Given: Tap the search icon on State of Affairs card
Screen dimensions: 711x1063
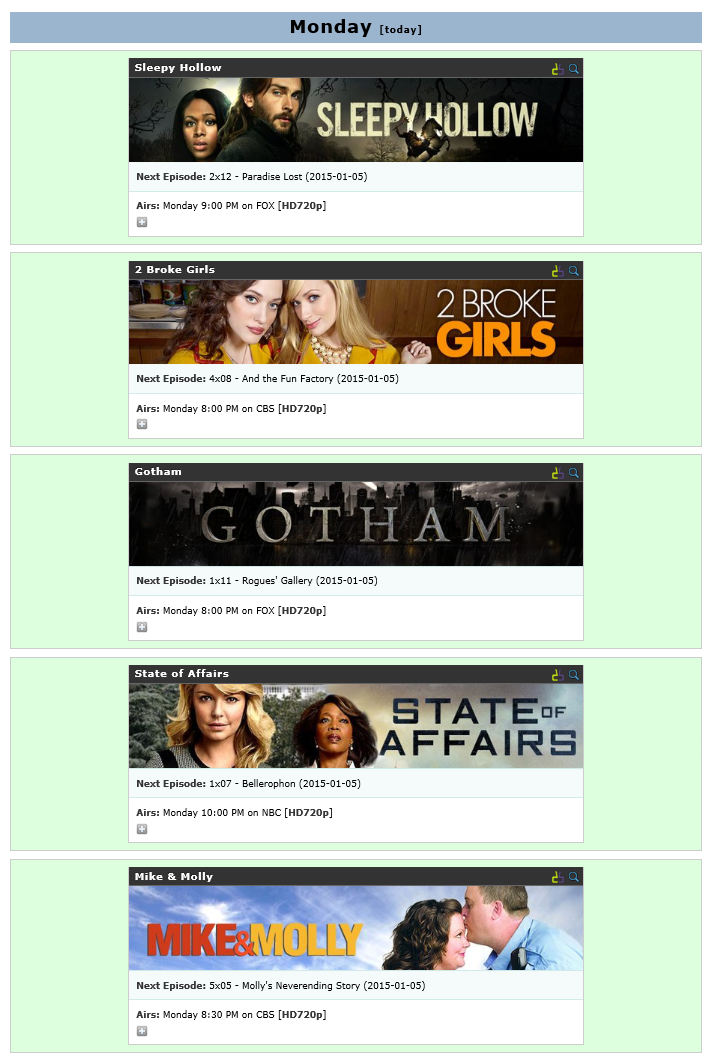Looking at the screenshot, I should [x=574, y=675].
